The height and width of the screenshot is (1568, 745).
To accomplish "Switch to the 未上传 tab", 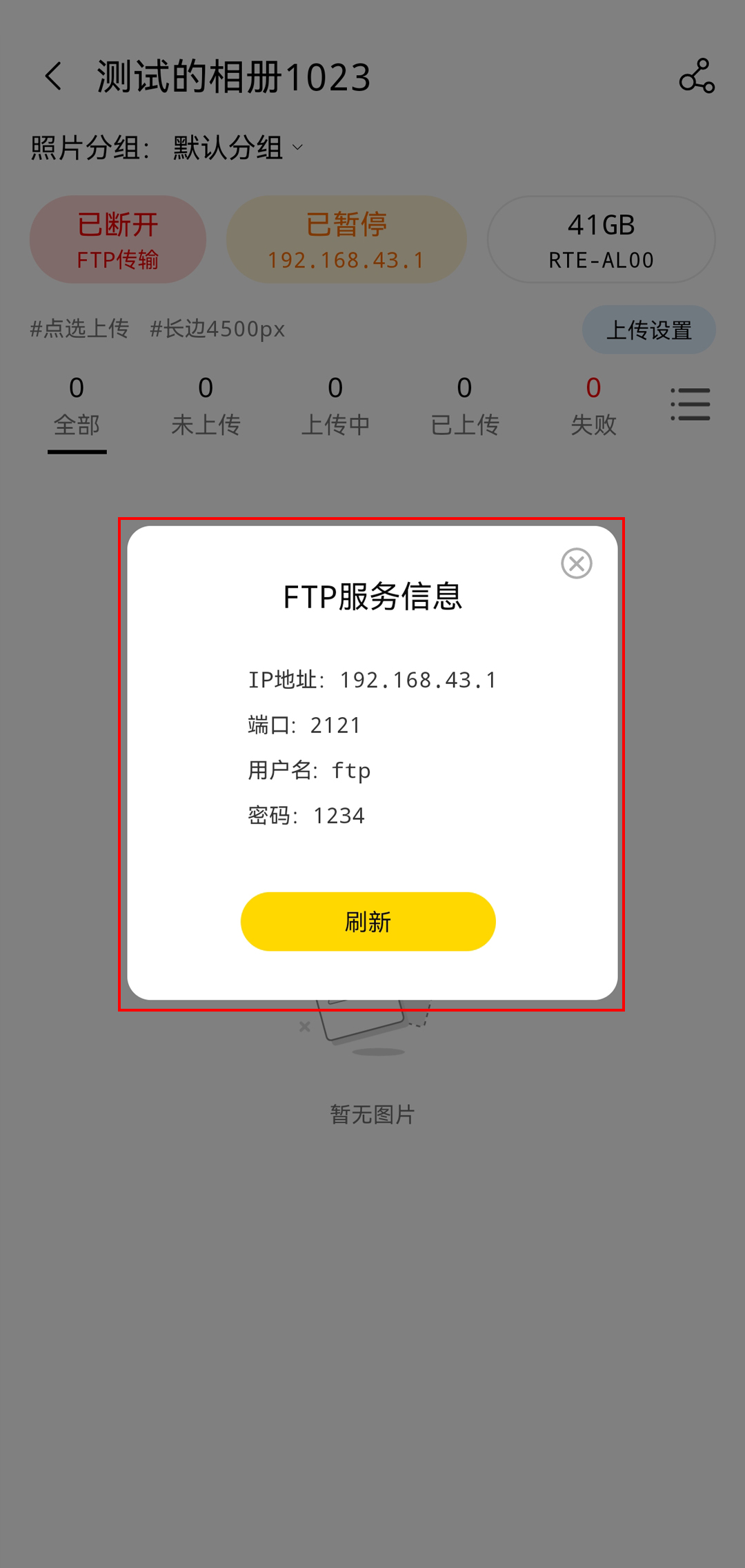I will (x=206, y=407).
